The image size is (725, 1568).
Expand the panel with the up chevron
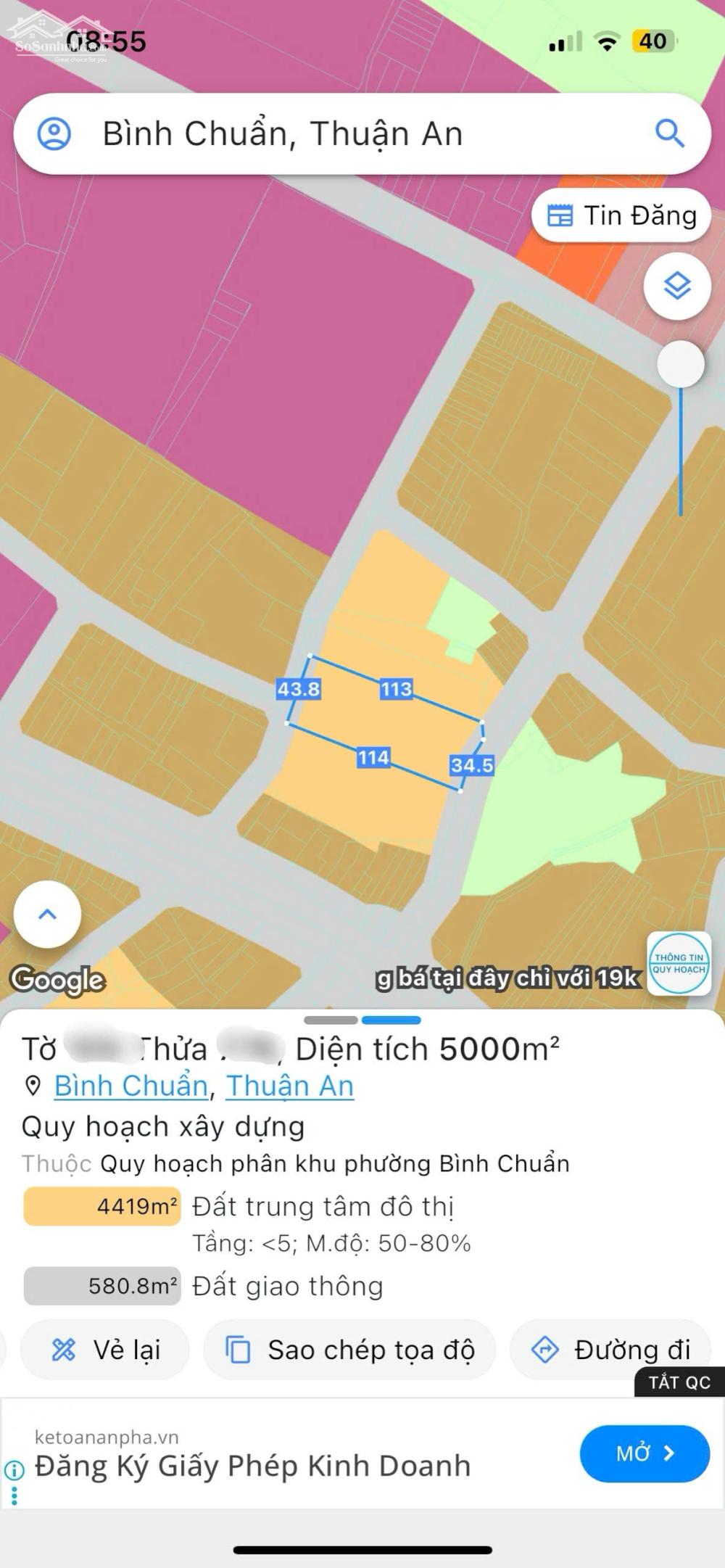point(47,915)
